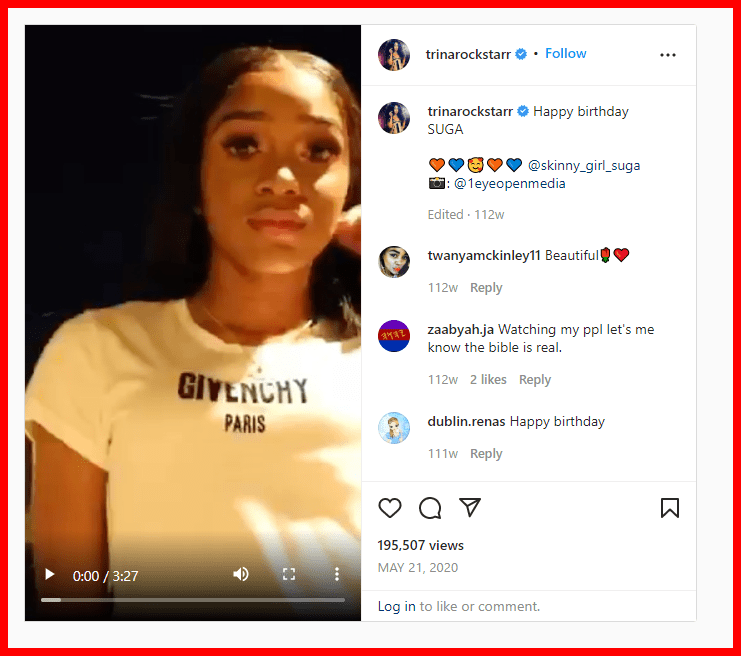The image size is (741, 656).
Task: Open the post's more options menu
Action: click(x=668, y=55)
